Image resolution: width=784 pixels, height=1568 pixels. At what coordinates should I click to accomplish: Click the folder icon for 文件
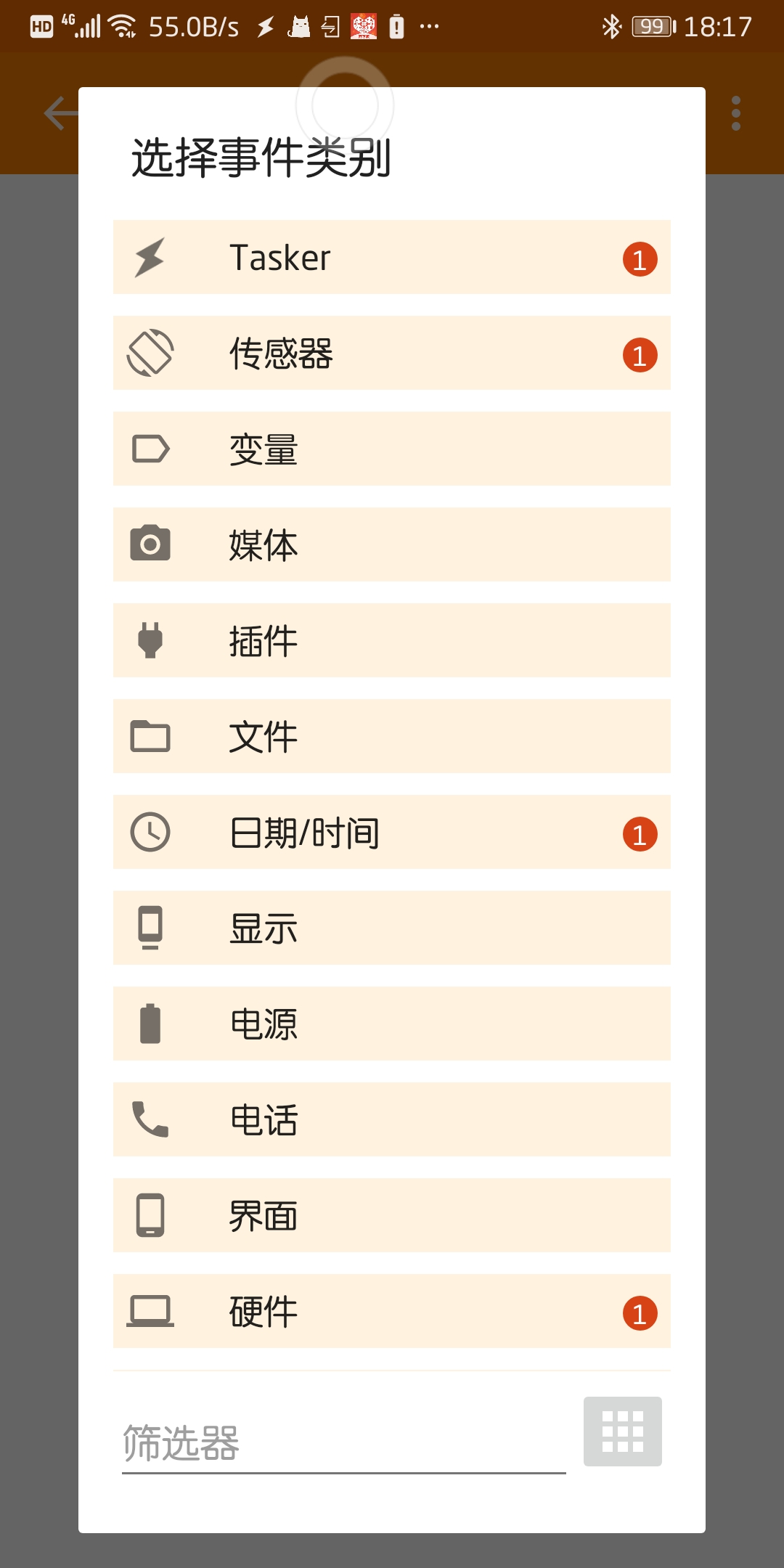point(150,737)
